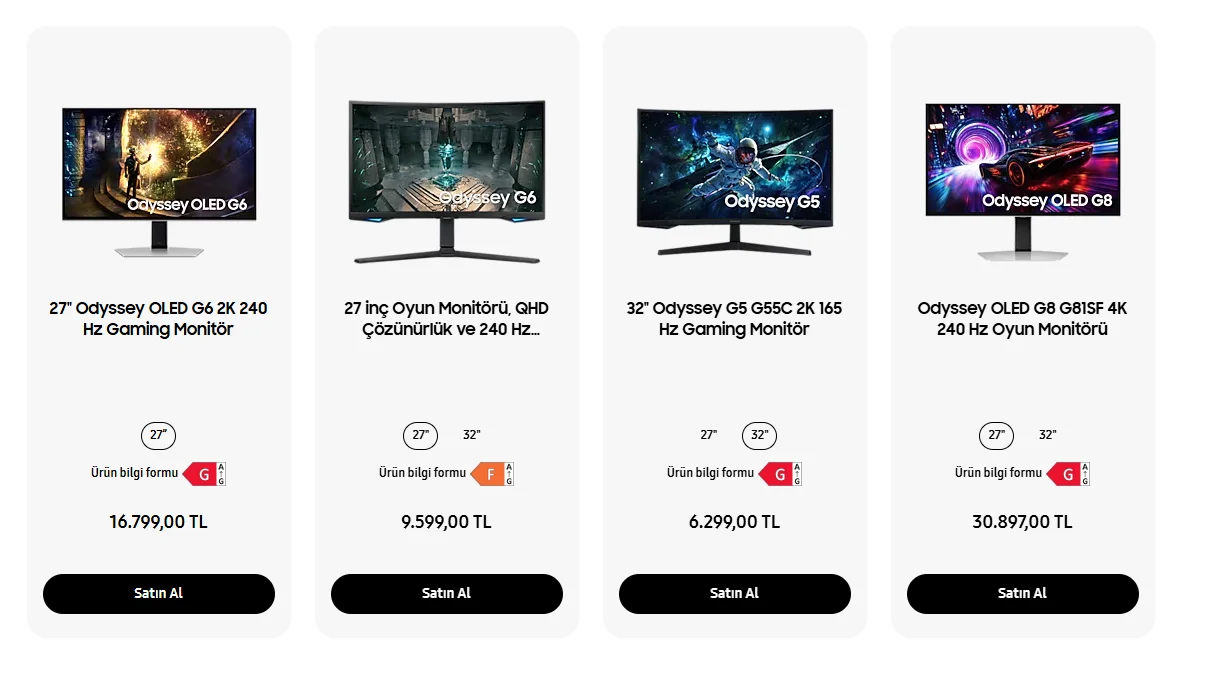View product info form for Odyssey OLED G8
The height and width of the screenshot is (676, 1220).
point(998,473)
